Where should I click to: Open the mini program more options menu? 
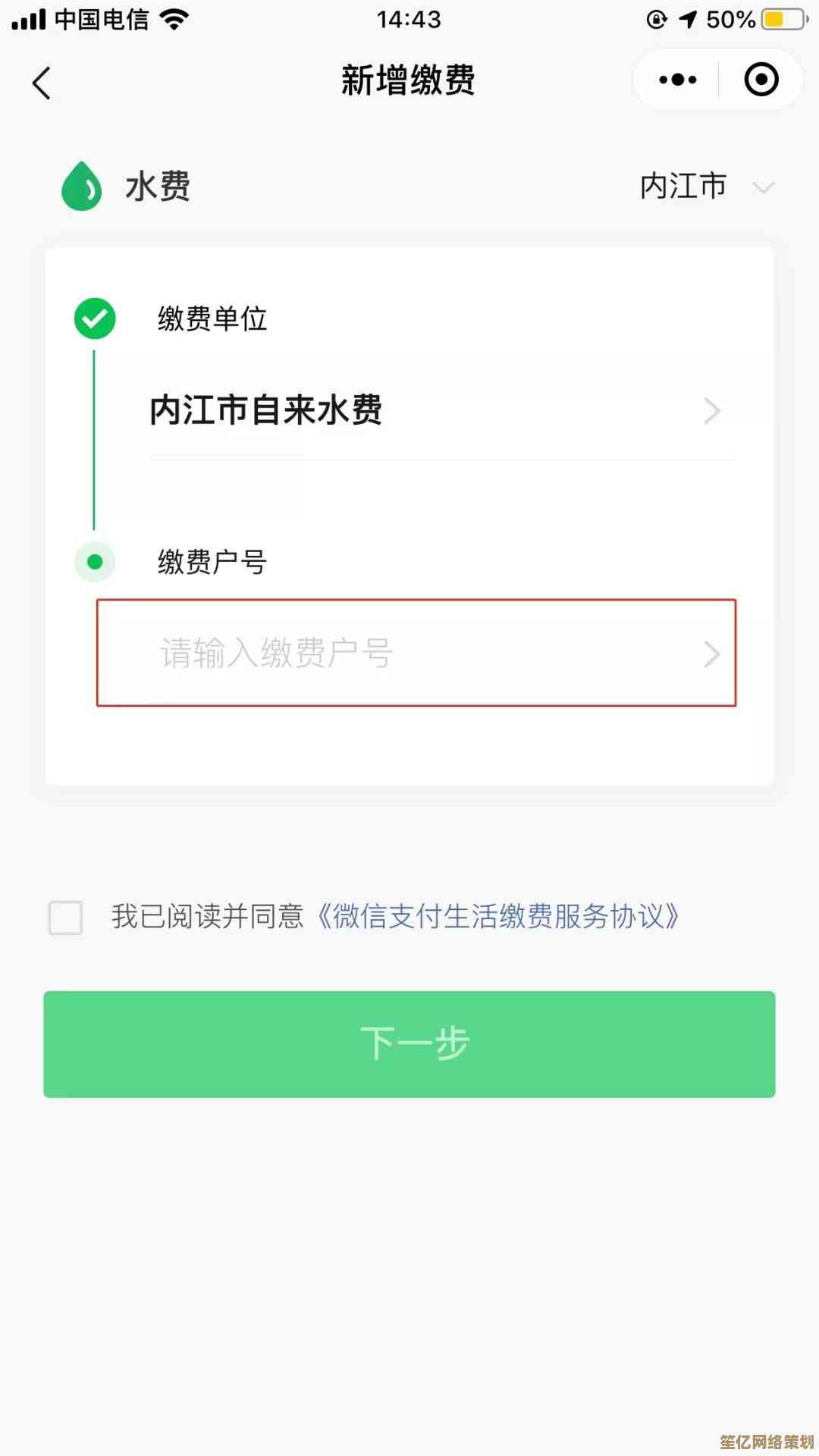677,80
